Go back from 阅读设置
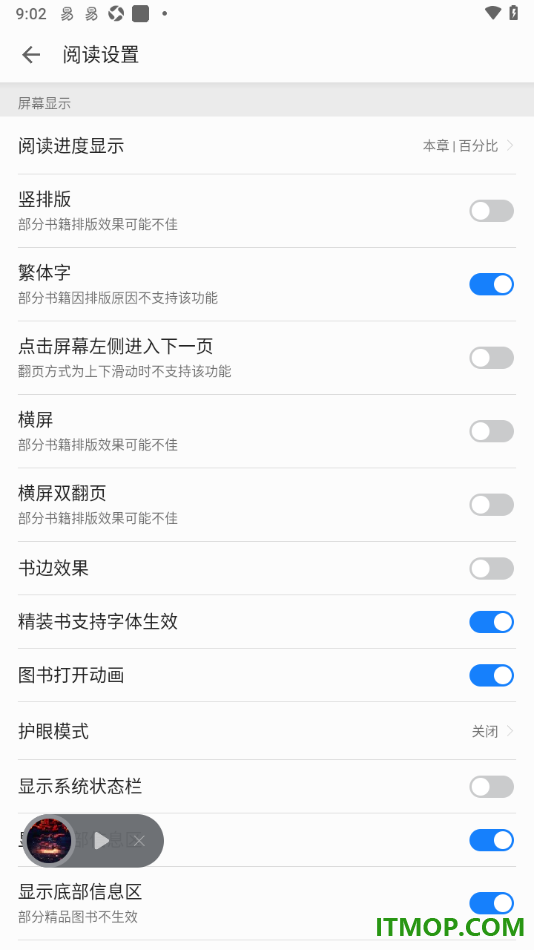The image size is (534, 950). [x=31, y=55]
